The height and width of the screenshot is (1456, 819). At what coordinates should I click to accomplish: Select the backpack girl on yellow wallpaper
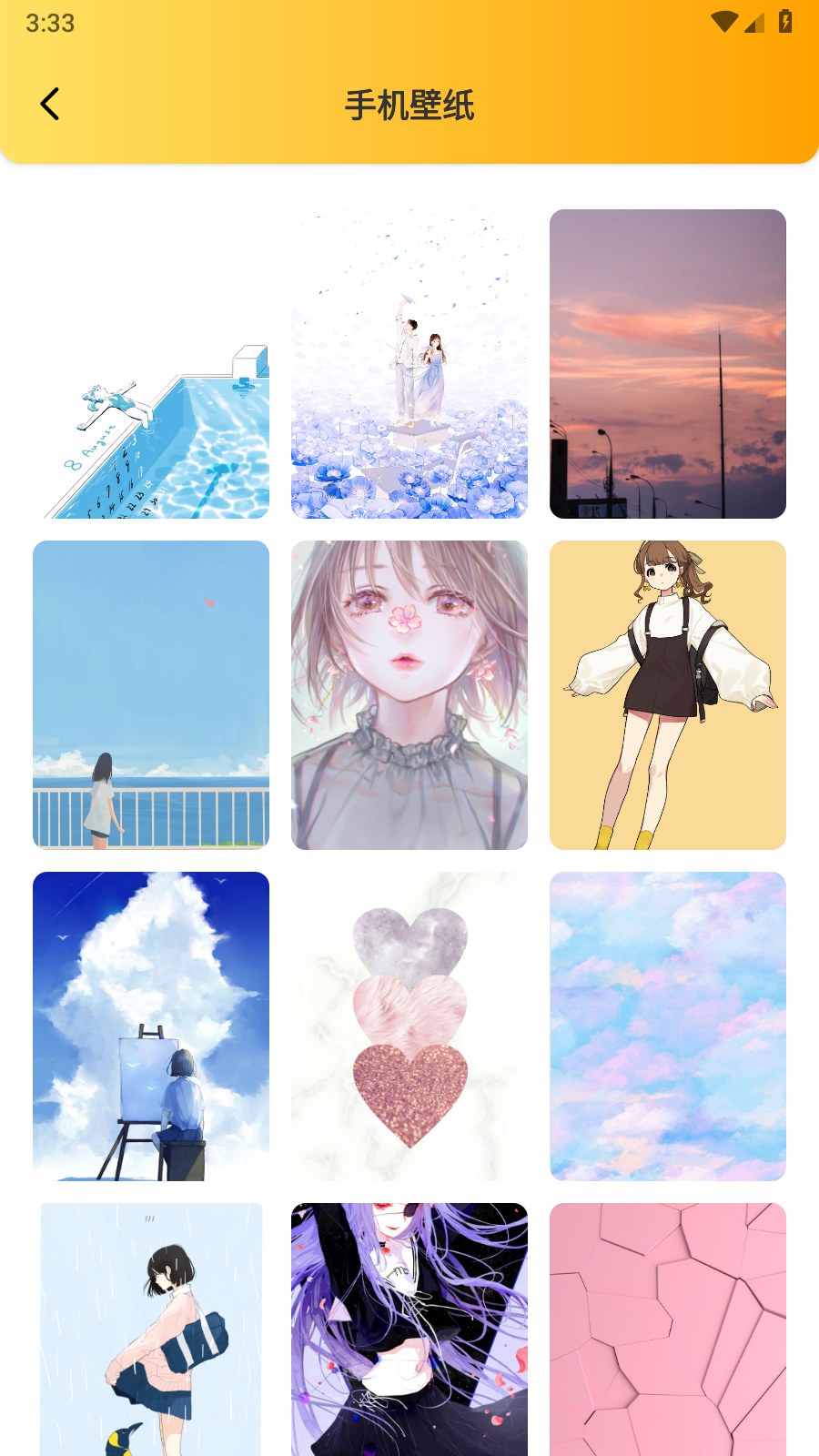click(x=668, y=695)
